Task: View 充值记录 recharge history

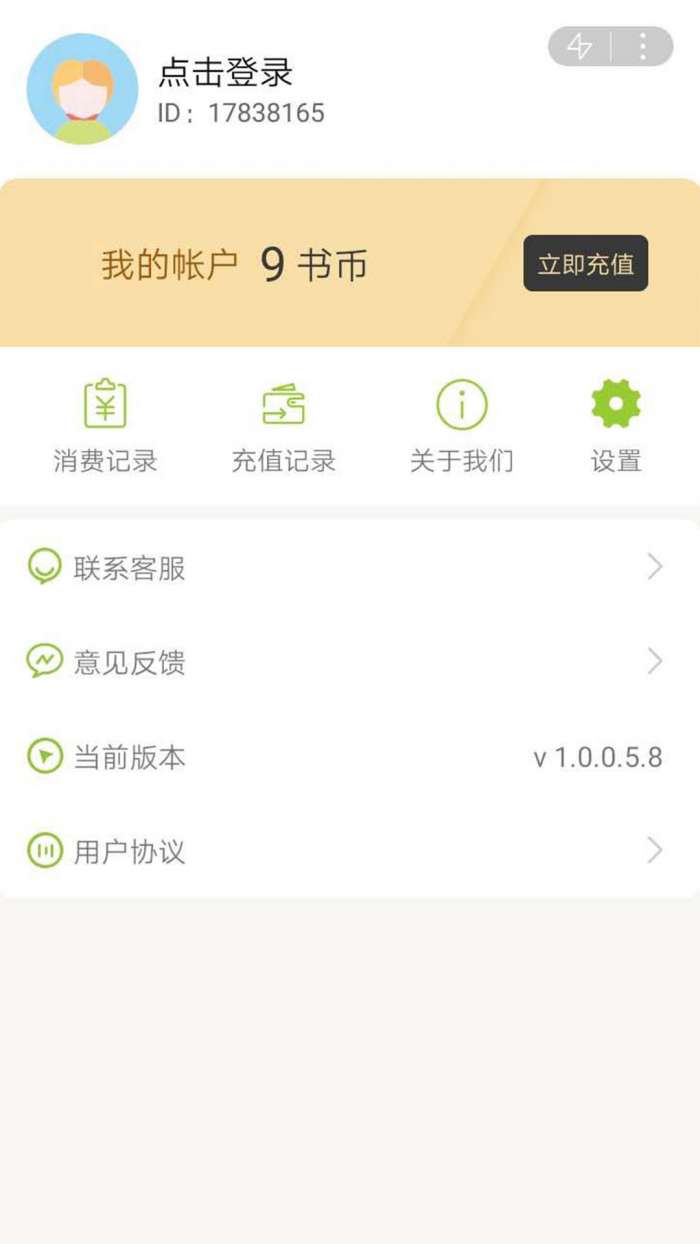Action: click(x=283, y=426)
